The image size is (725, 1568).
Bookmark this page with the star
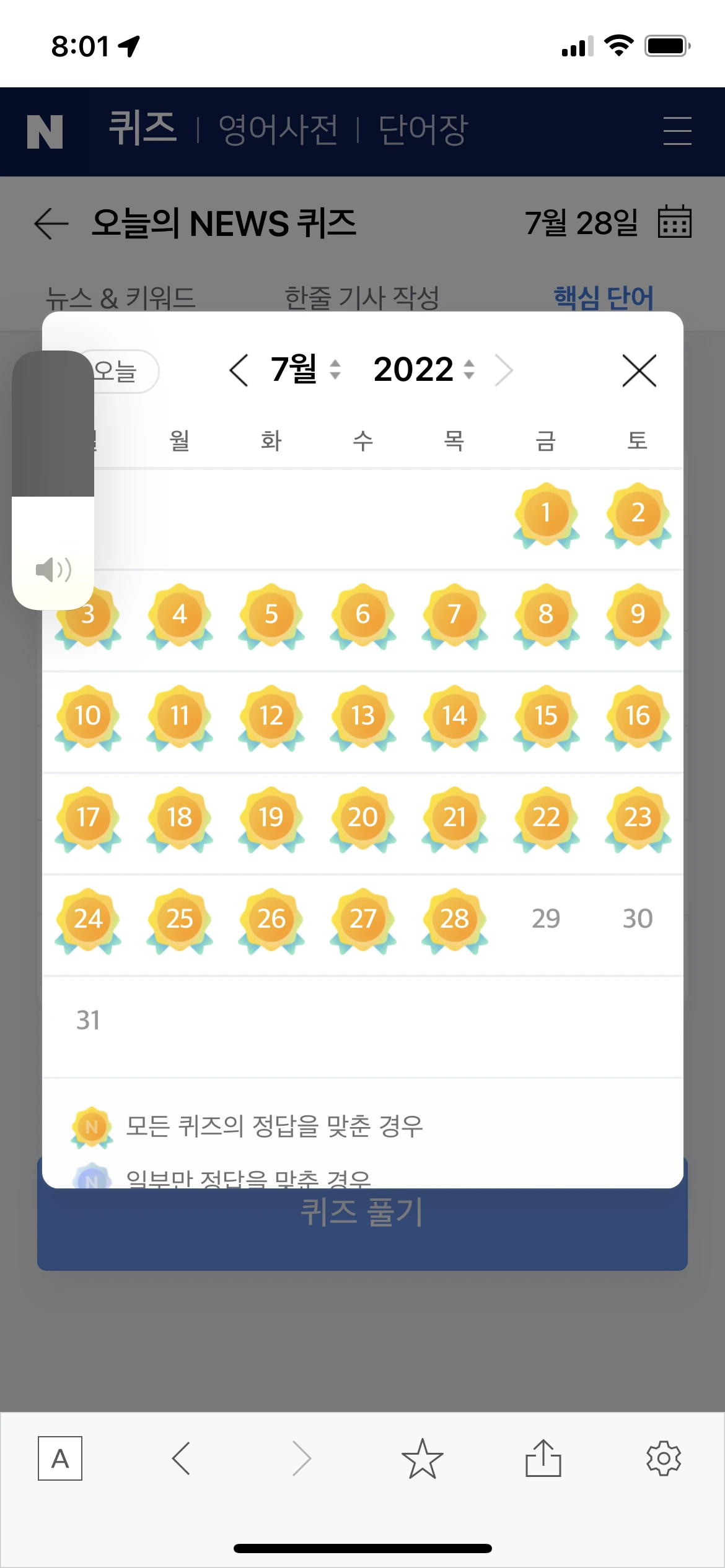(422, 1458)
